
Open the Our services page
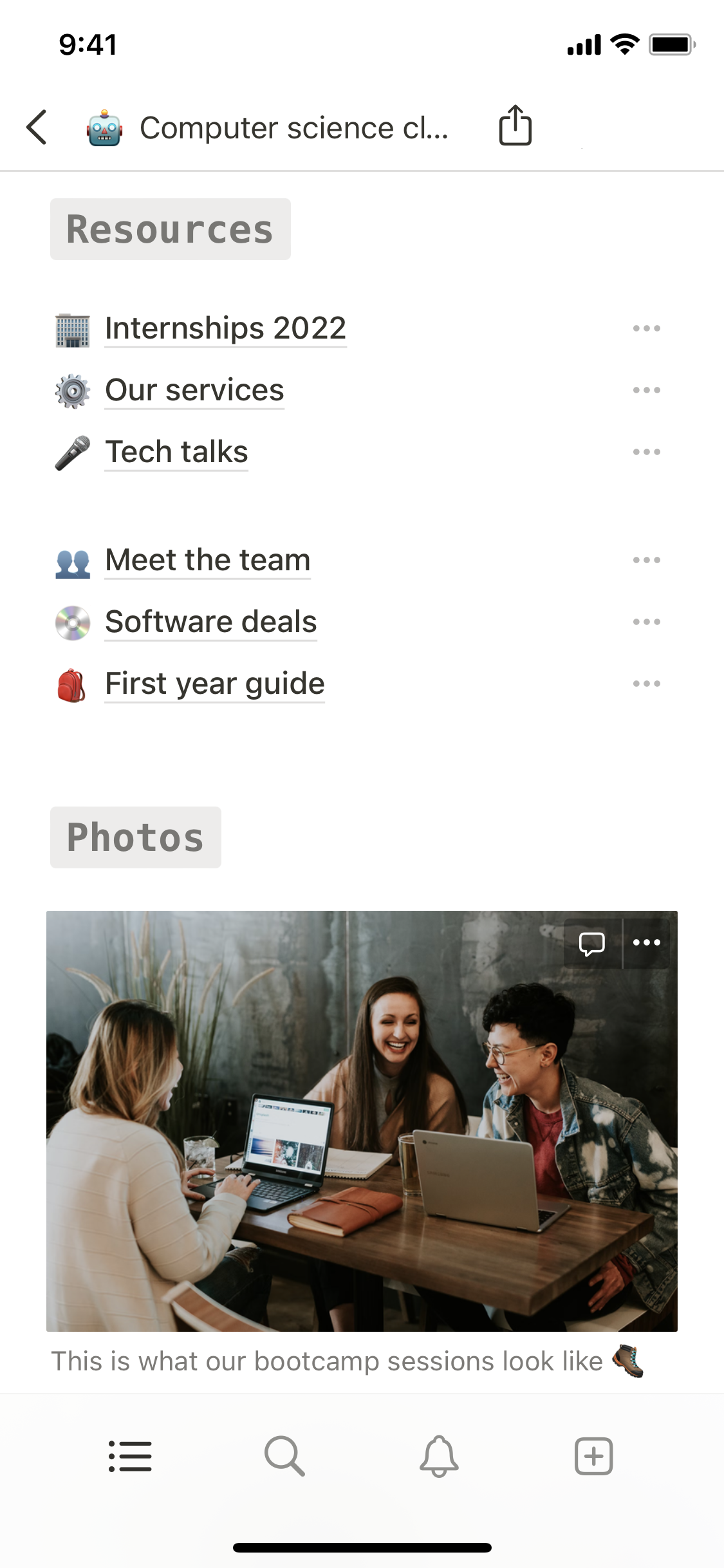click(194, 390)
